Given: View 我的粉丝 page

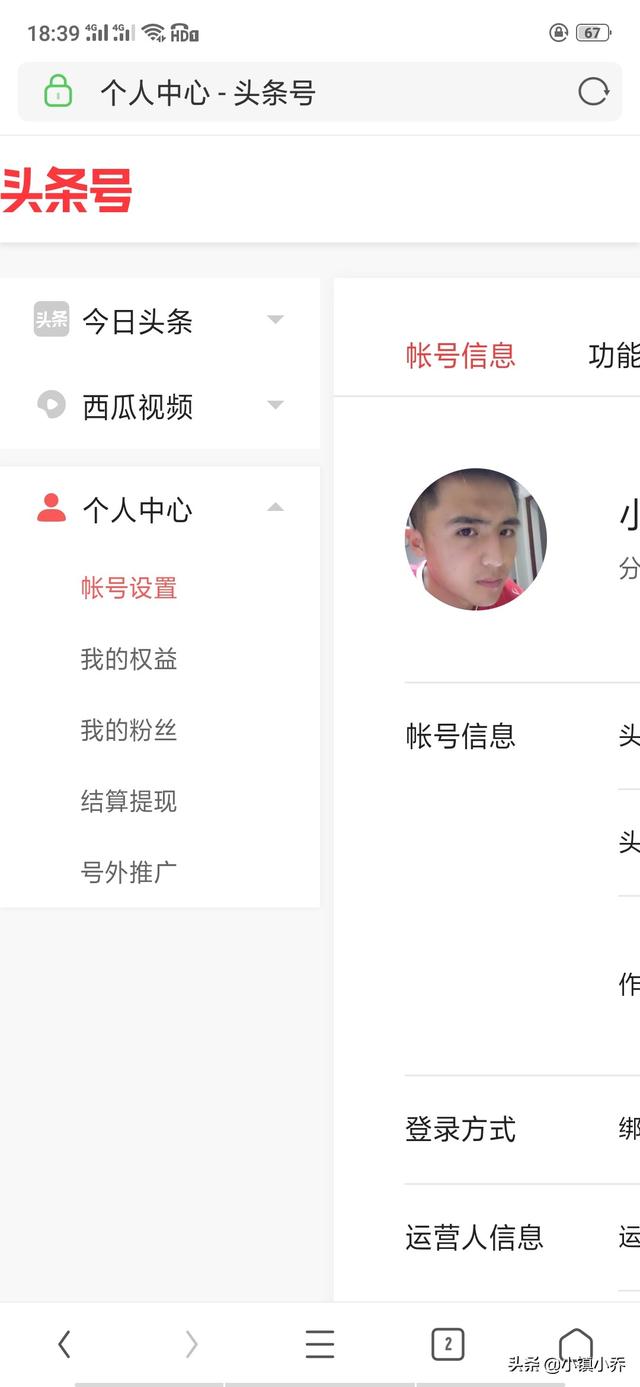Looking at the screenshot, I should 129,730.
